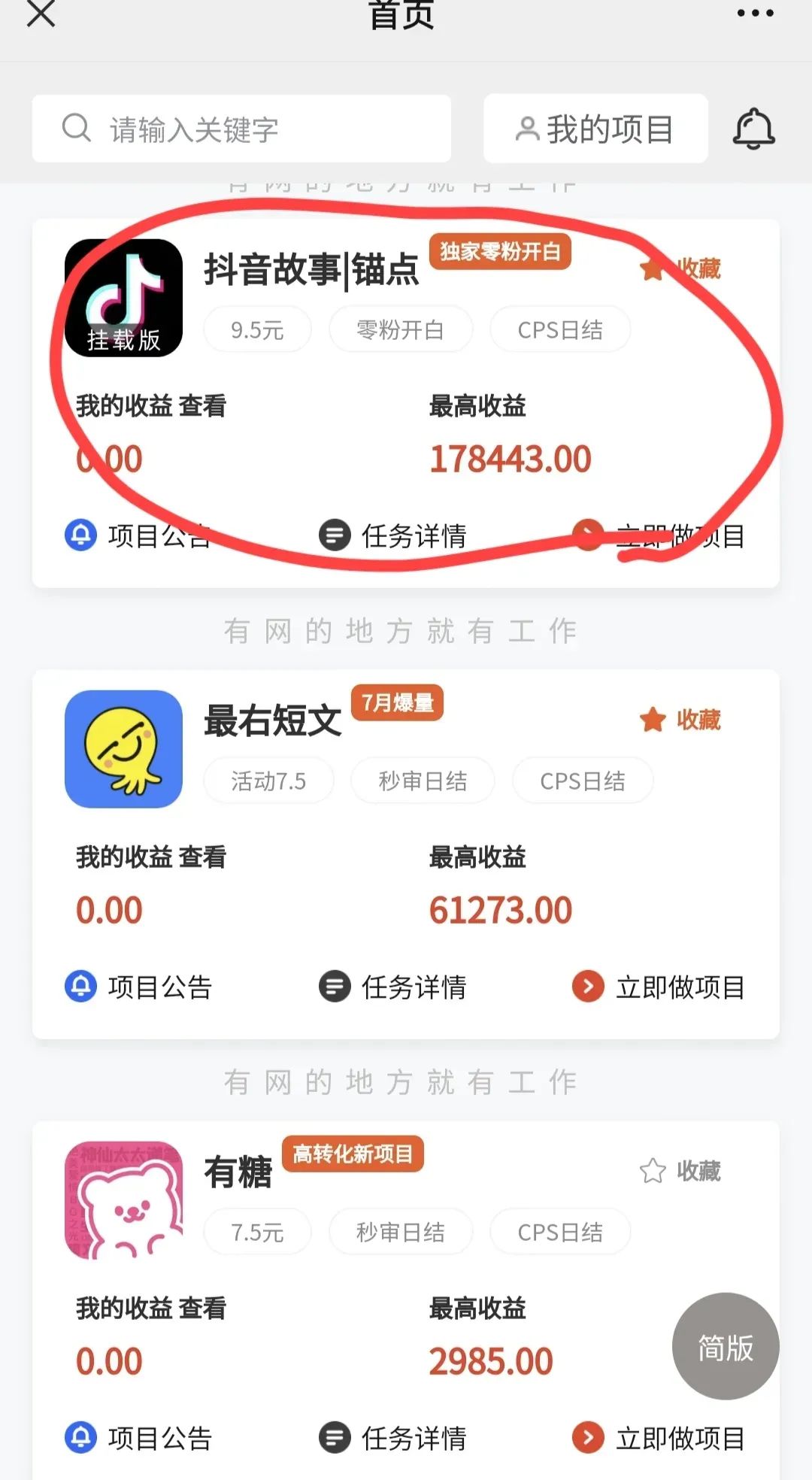Open the notifications bell
812x1480 pixels.
(x=753, y=129)
